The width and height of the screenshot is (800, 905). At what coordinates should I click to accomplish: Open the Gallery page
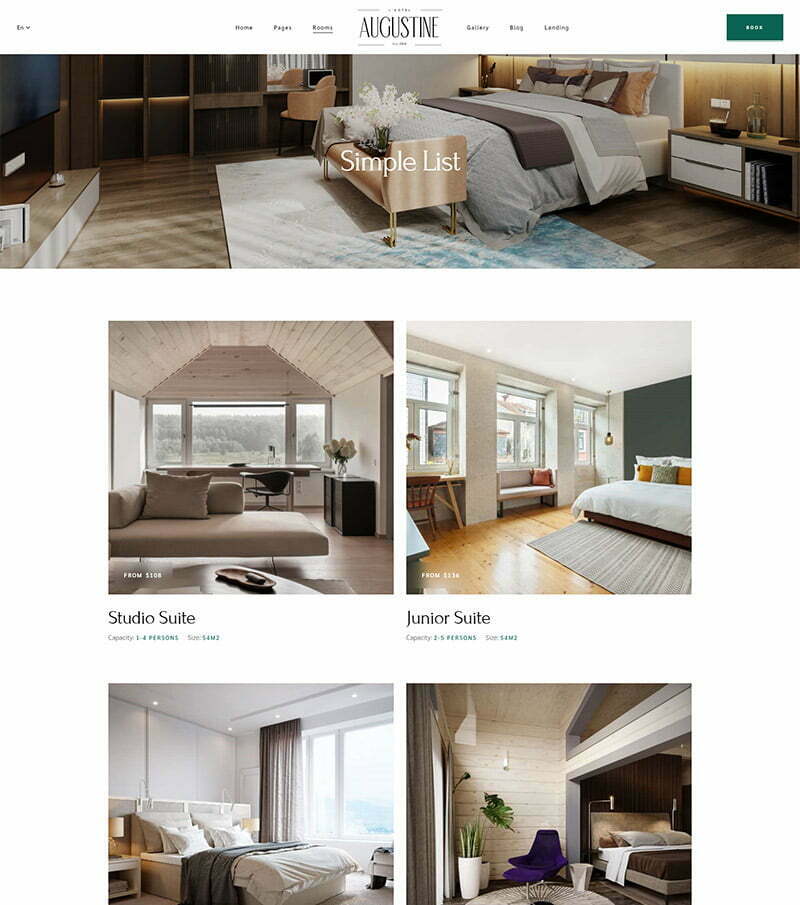[477, 27]
